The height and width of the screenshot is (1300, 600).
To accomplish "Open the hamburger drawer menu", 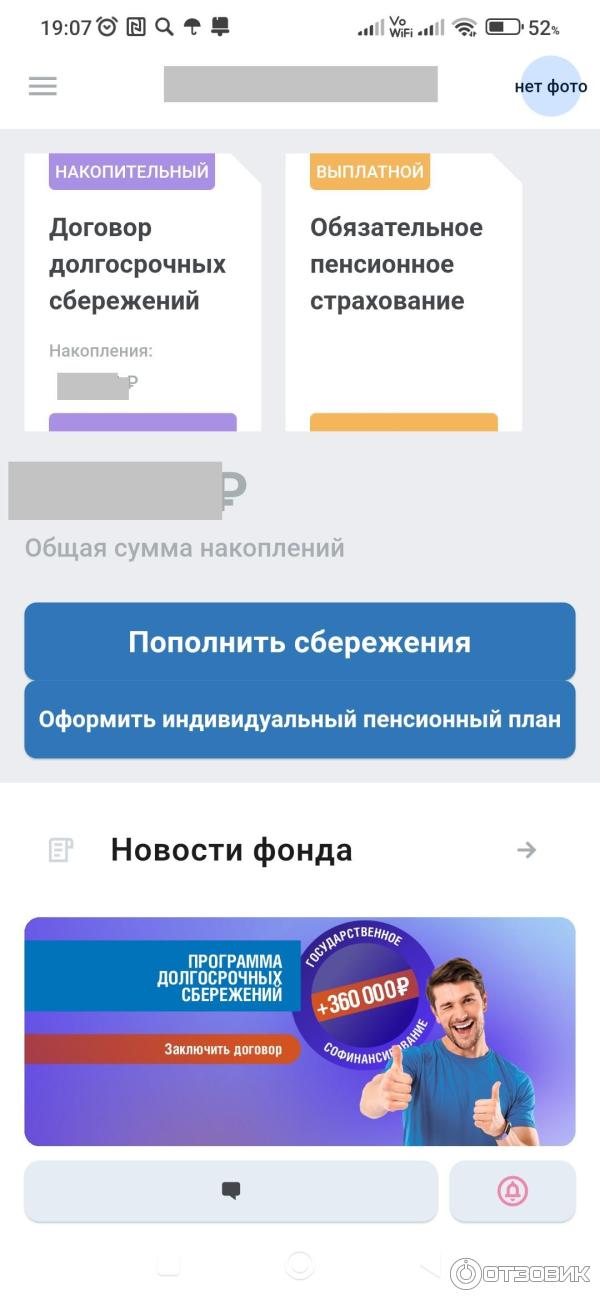I will click(x=42, y=86).
